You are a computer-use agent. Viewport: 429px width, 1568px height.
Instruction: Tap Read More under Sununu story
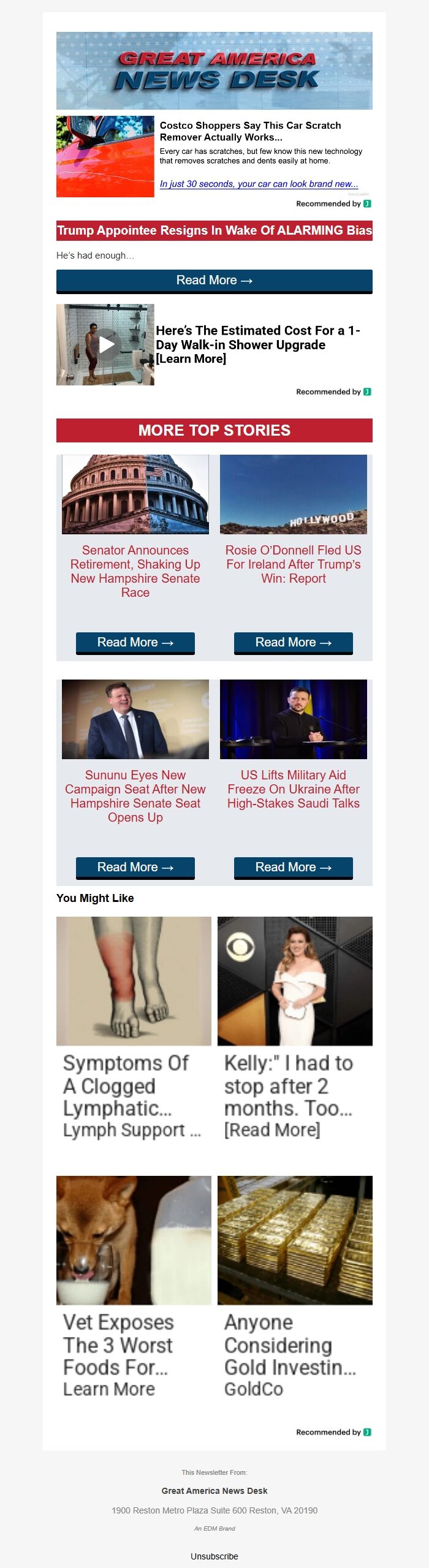[135, 867]
